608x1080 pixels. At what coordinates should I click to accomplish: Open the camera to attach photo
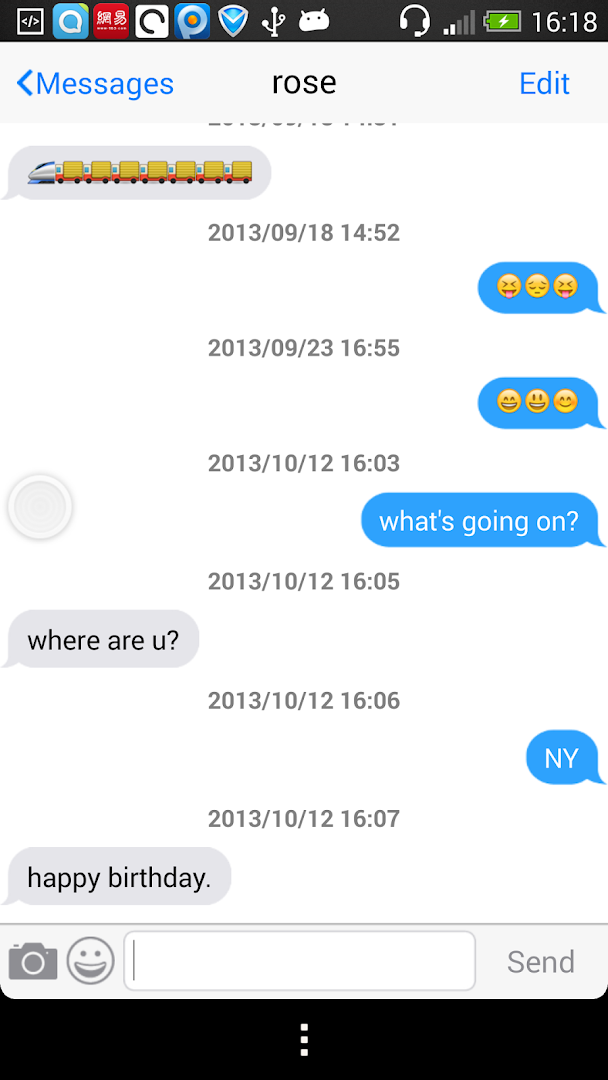33,961
